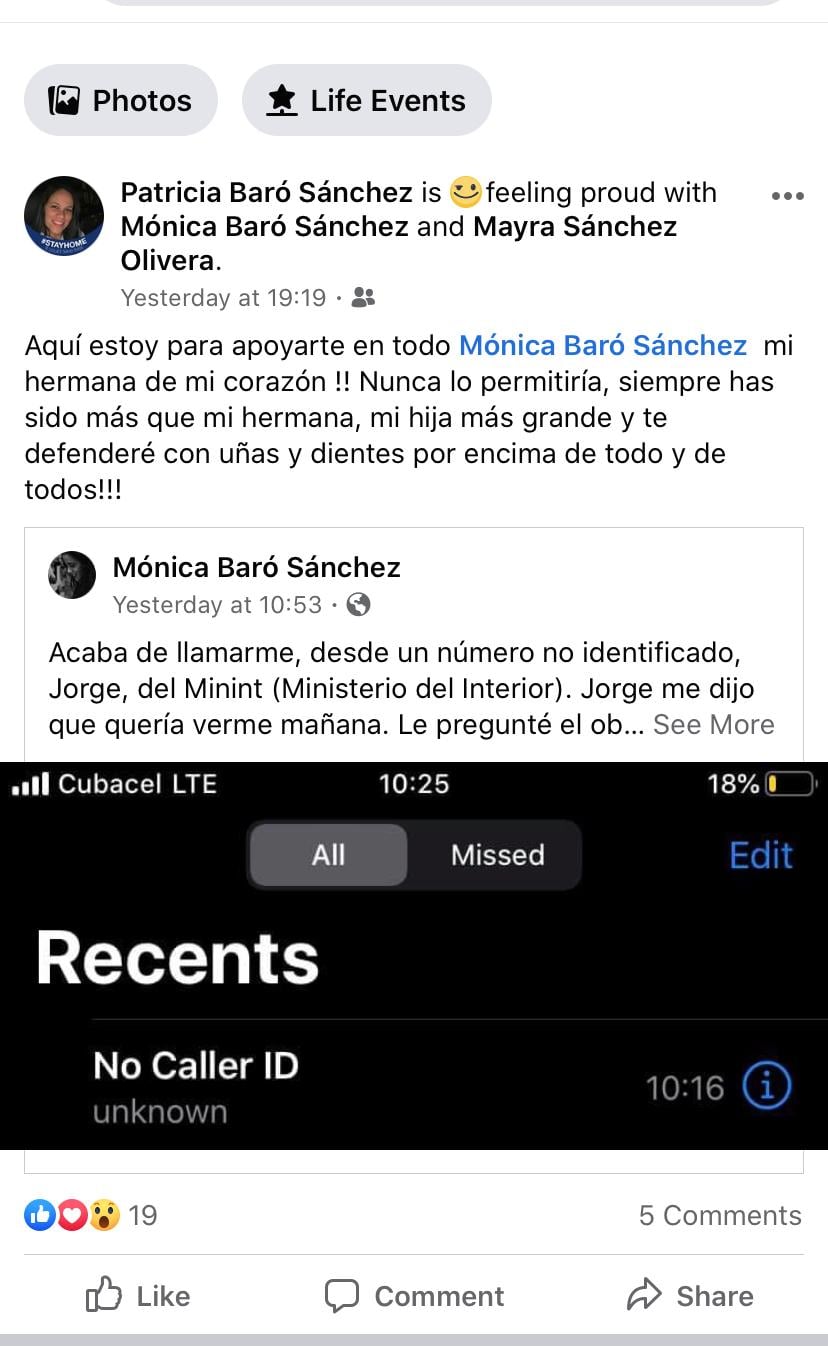View Patricia Baró Sánchez's profile picture
The width and height of the screenshot is (828, 1346).
click(x=64, y=216)
